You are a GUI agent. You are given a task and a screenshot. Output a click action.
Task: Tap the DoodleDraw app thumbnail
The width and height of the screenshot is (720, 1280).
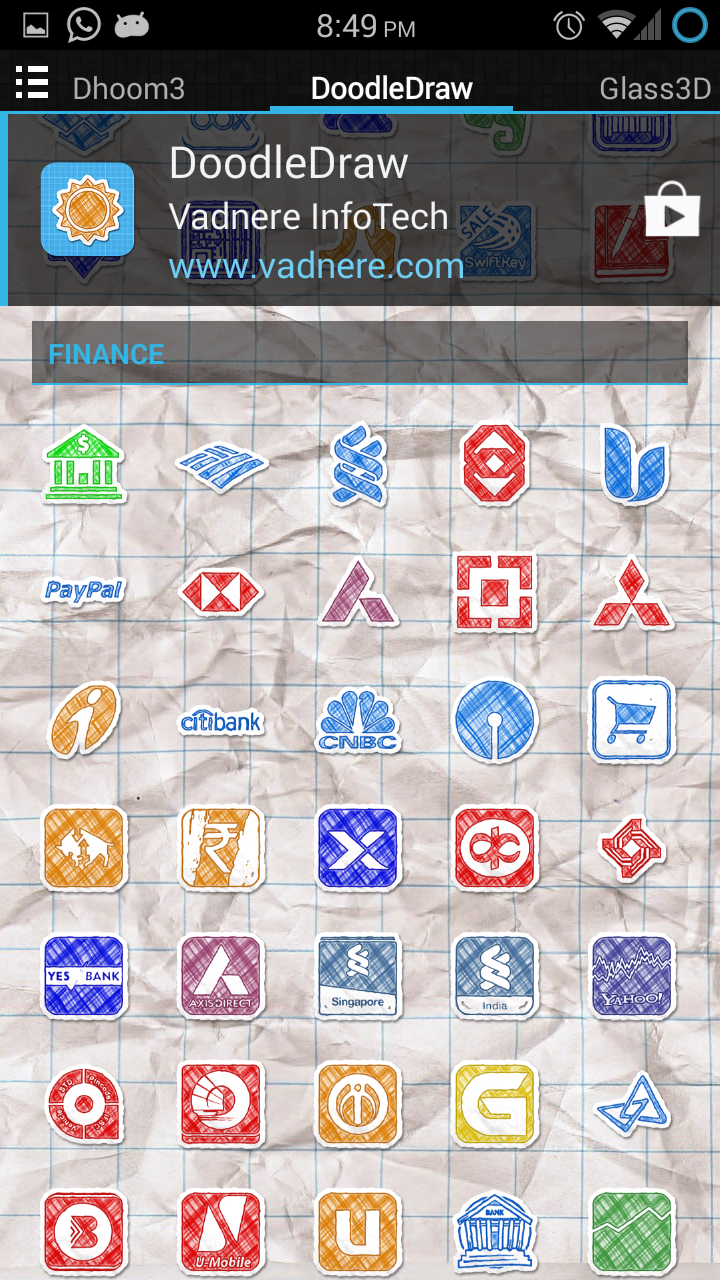coord(87,210)
